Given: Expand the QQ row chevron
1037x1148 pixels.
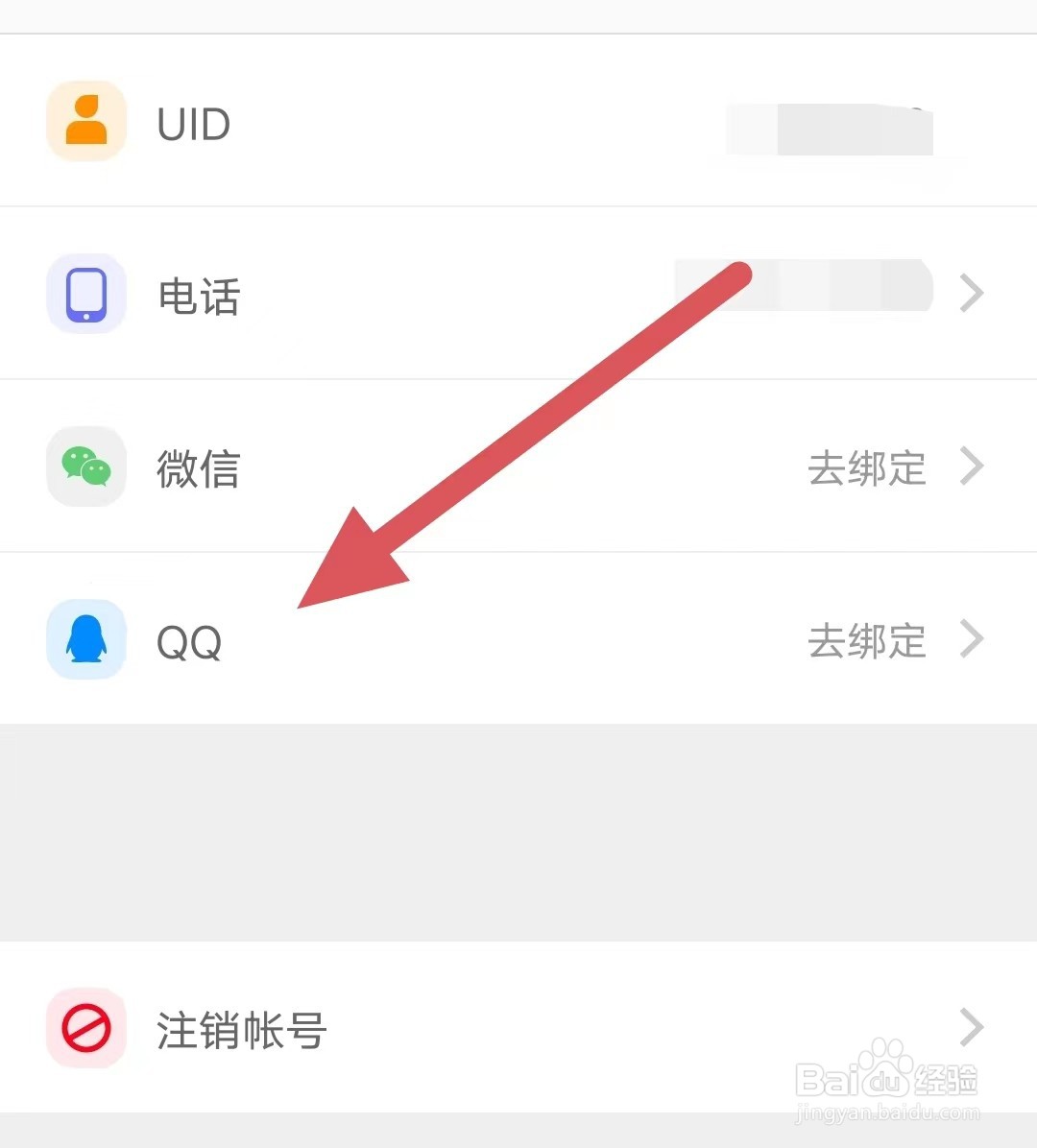Looking at the screenshot, I should click(972, 639).
